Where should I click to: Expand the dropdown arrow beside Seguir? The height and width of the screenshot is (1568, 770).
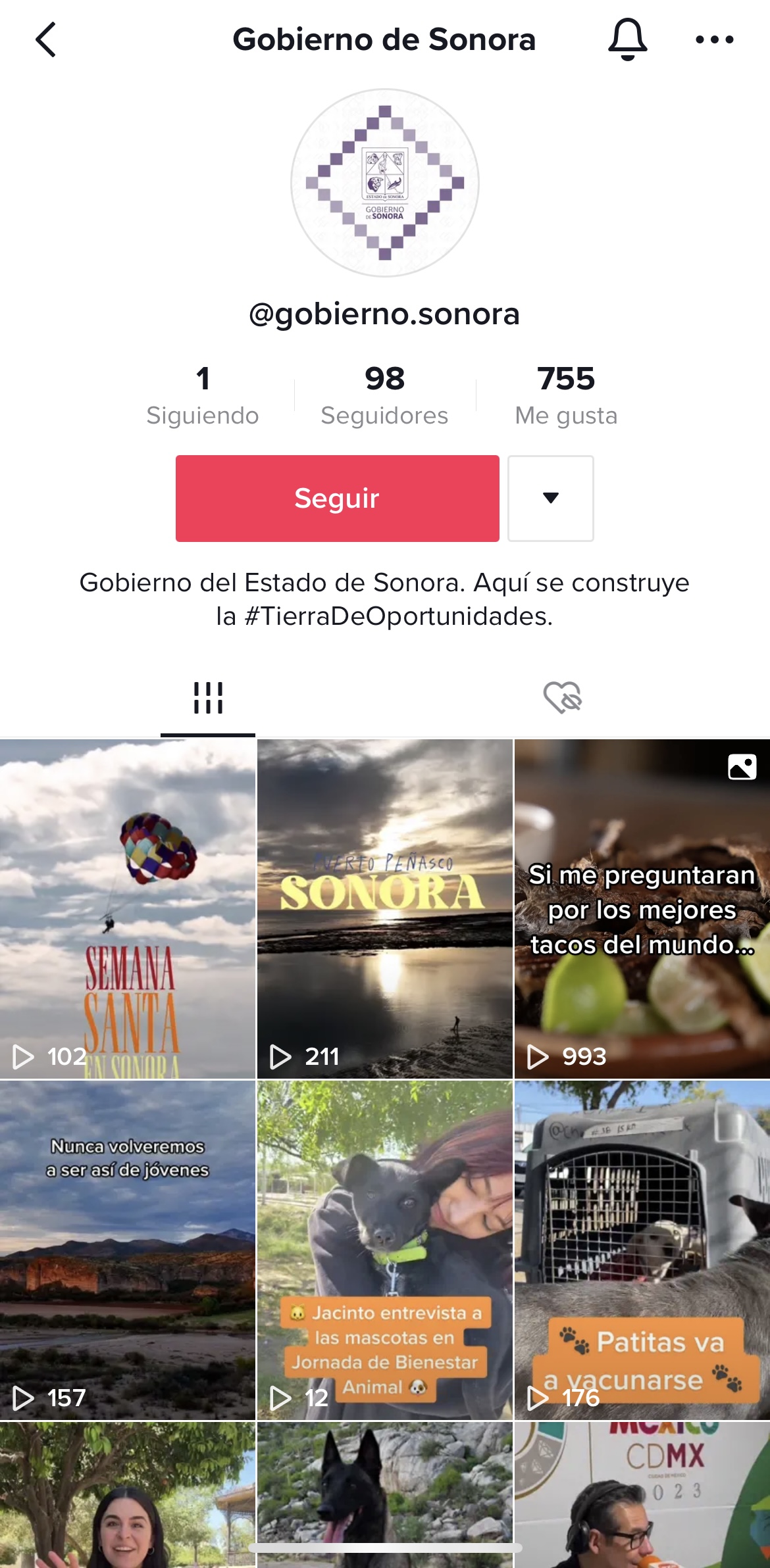click(551, 499)
